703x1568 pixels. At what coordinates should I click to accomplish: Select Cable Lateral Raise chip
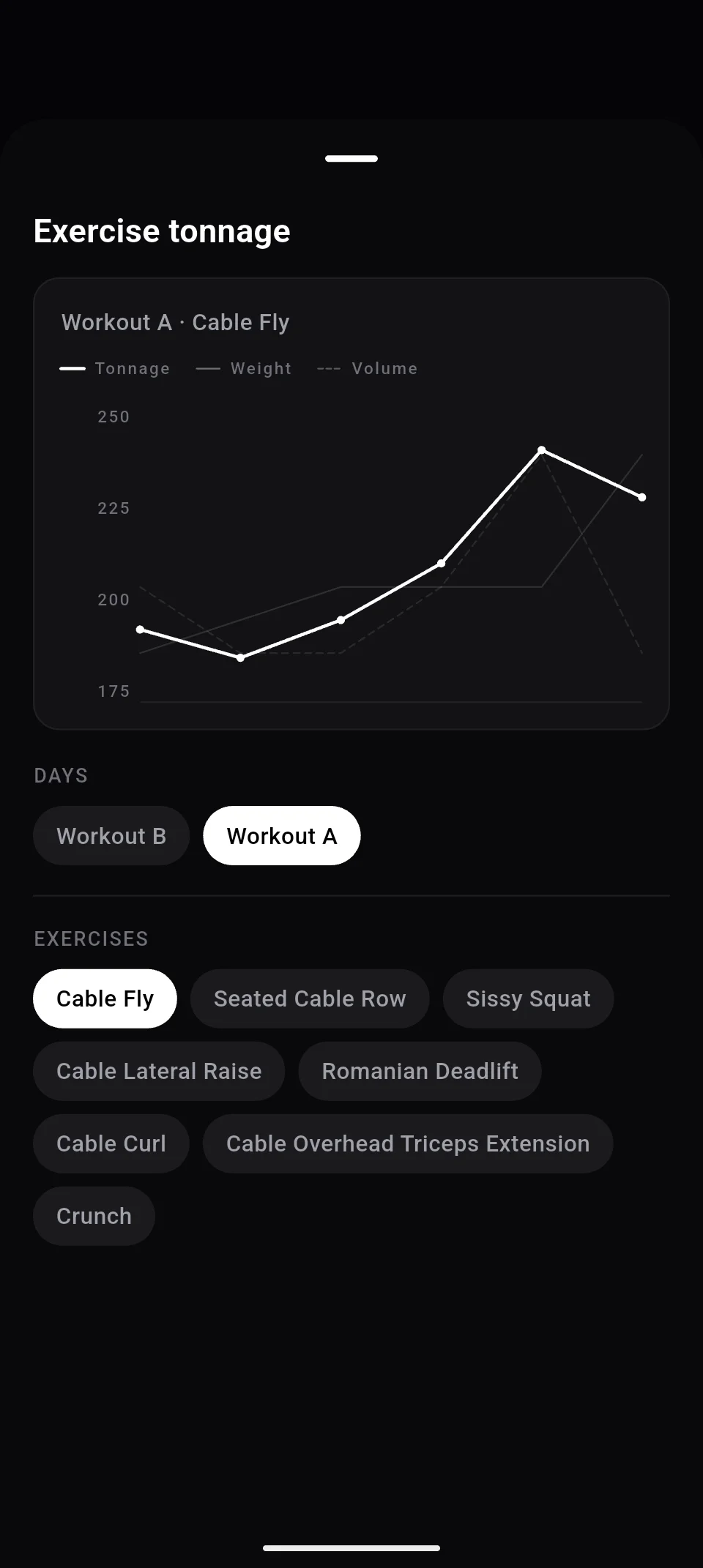159,1071
